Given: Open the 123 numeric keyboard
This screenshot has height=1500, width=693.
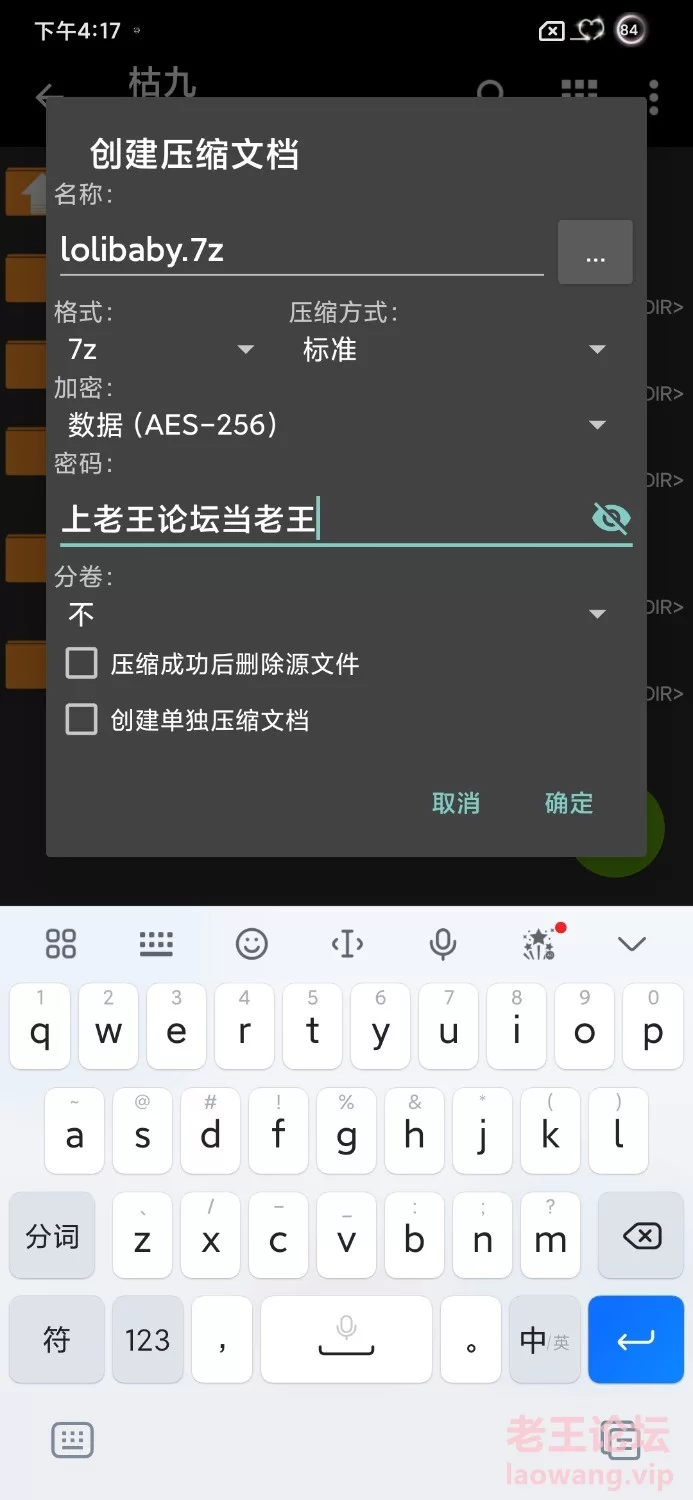Looking at the screenshot, I should pos(148,1340).
